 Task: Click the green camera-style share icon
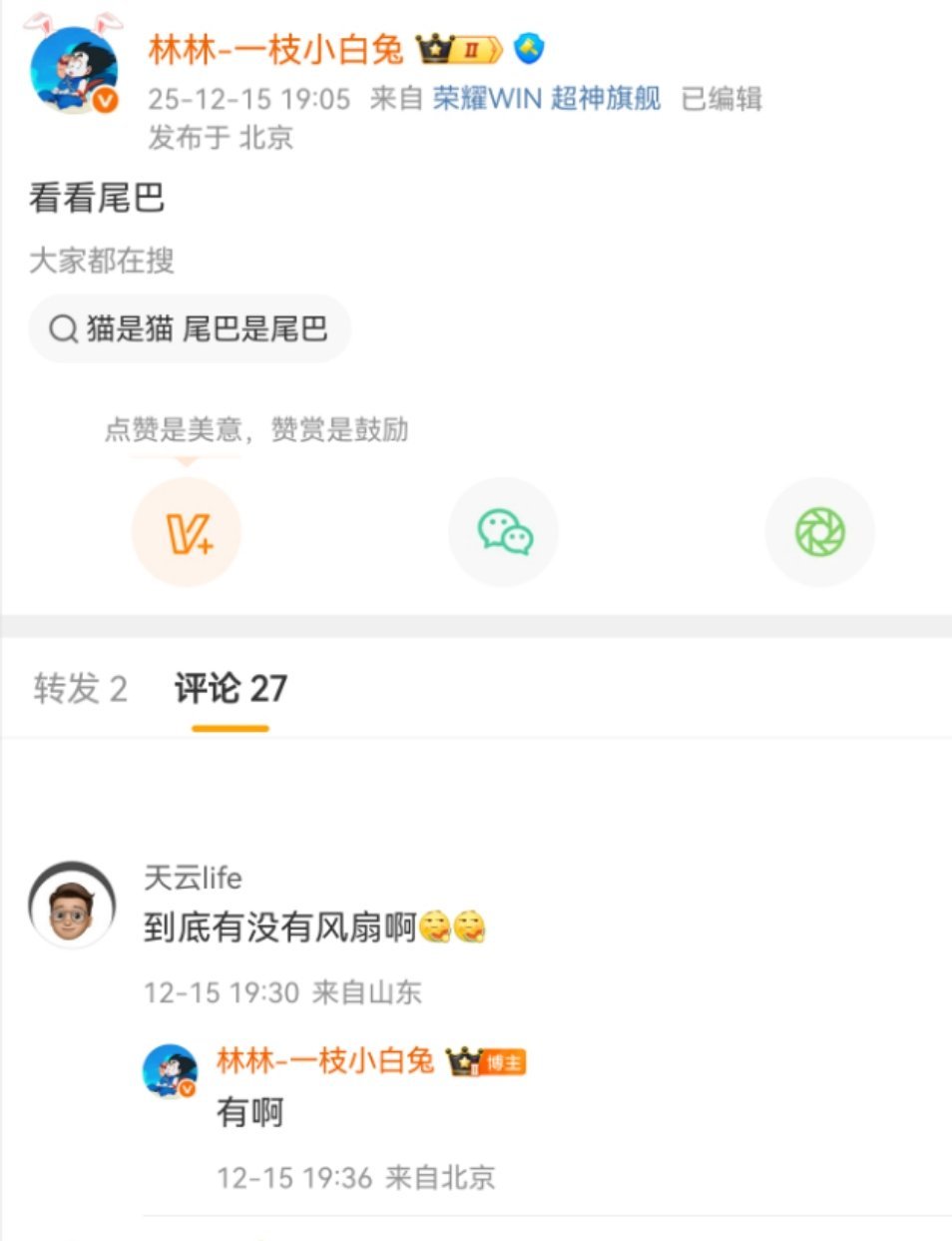coord(819,532)
